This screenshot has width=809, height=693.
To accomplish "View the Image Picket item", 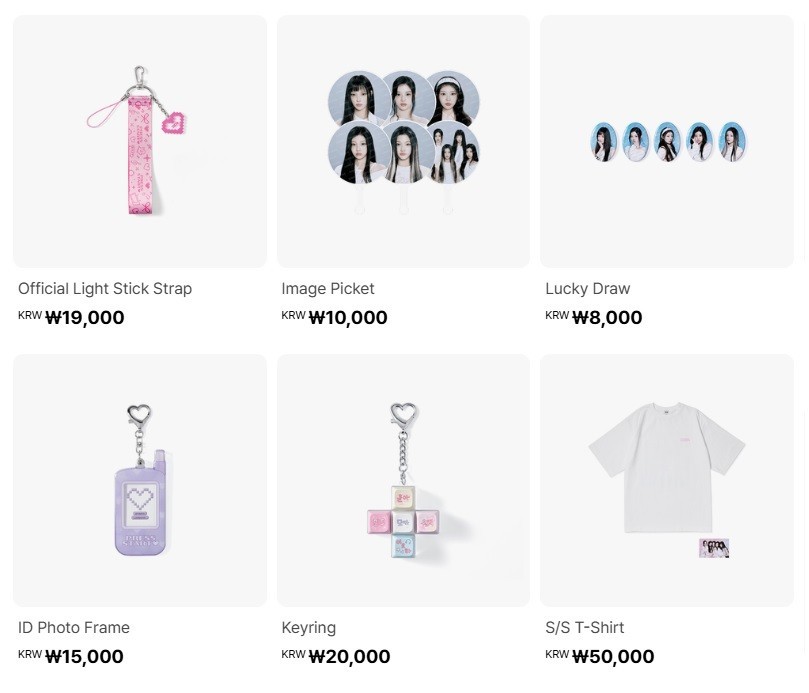I will coord(403,141).
